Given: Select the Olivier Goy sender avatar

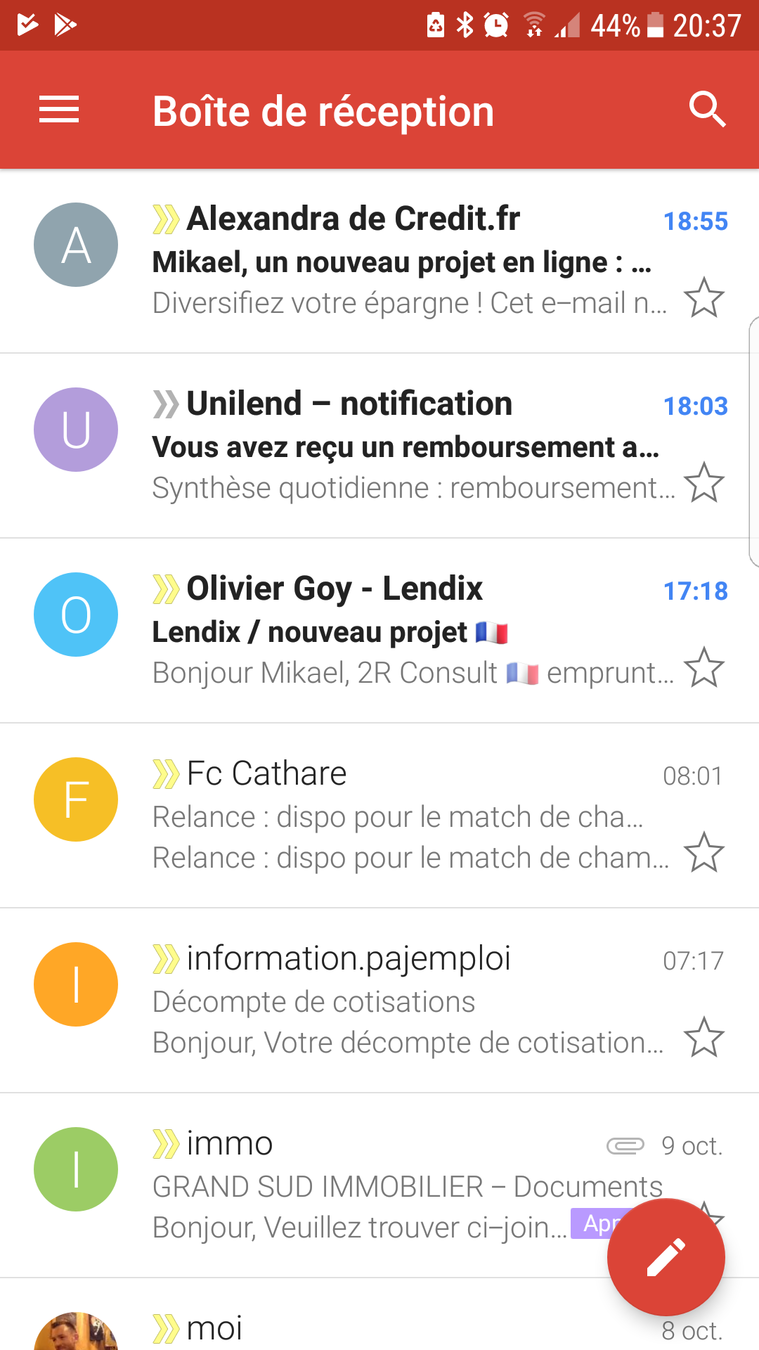Looking at the screenshot, I should (76, 615).
